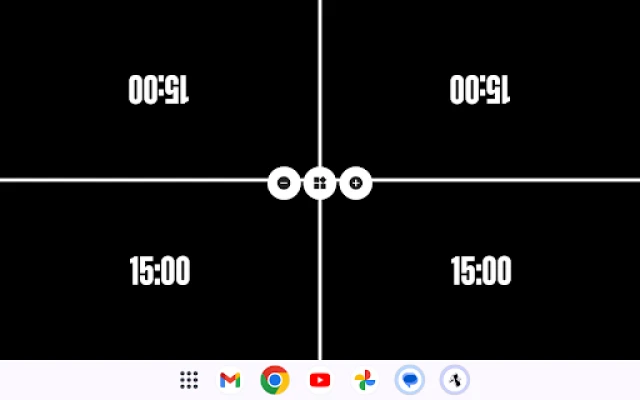This screenshot has width=640, height=400.
Task: Start the bottom-left 15:00 timer
Action: point(159,271)
